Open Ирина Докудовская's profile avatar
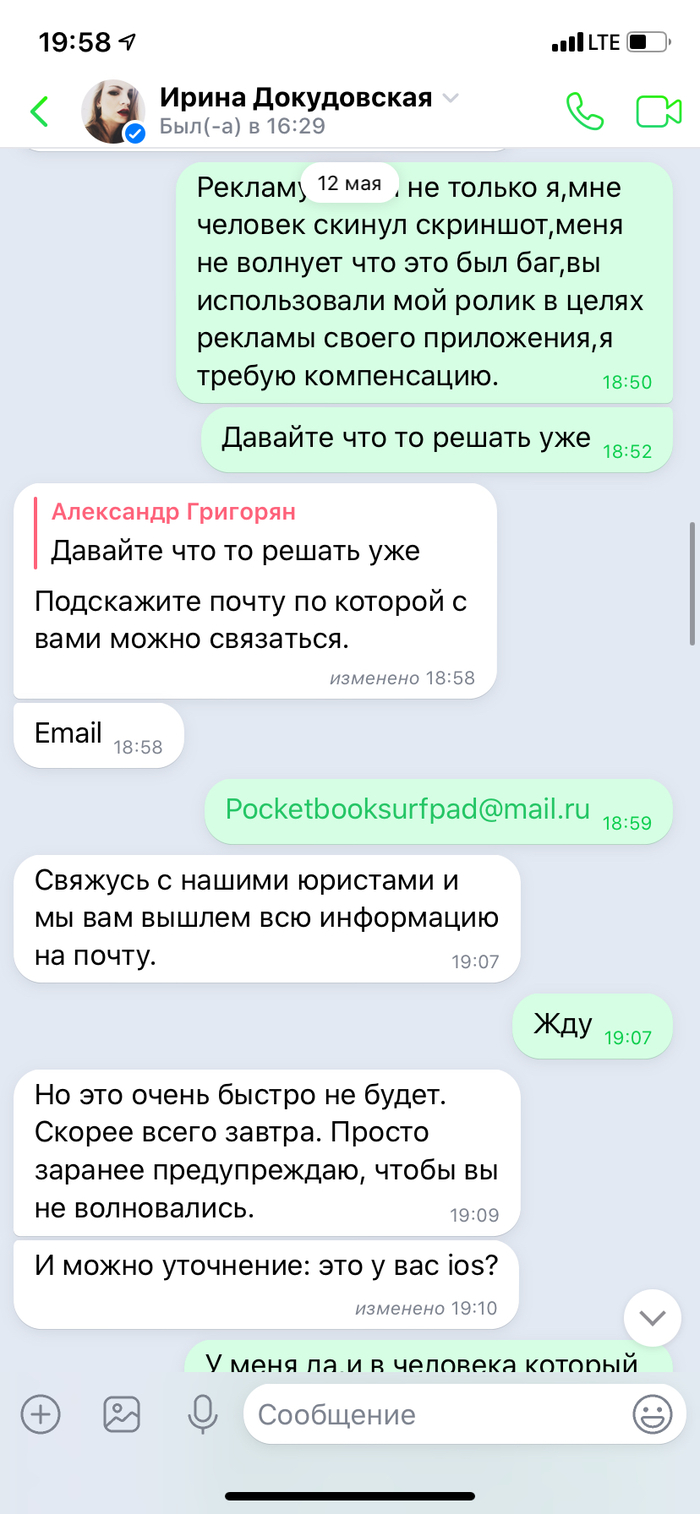Screen dimensions: 700x1514 (x=113, y=111)
